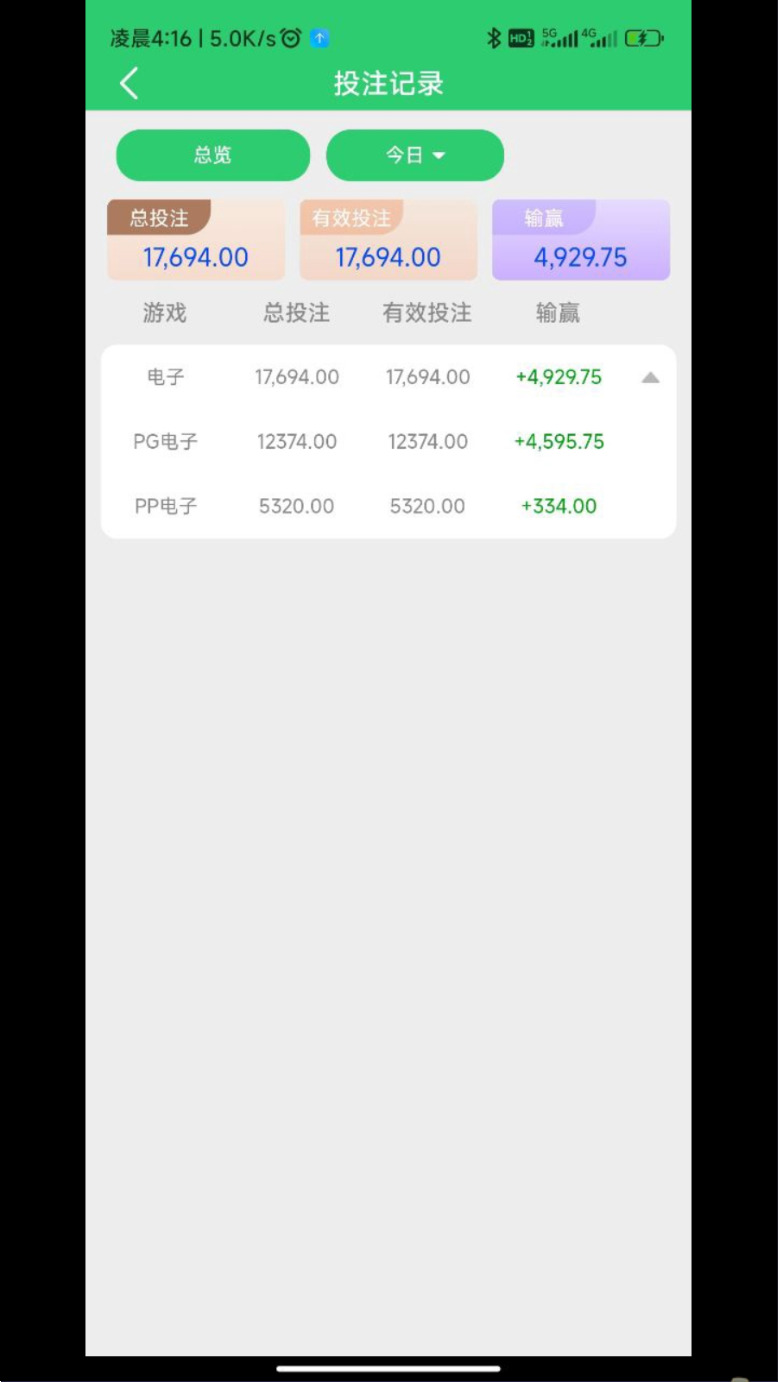Open the 今日 date dropdown
Screen dimensions: 778x1382
coord(415,155)
